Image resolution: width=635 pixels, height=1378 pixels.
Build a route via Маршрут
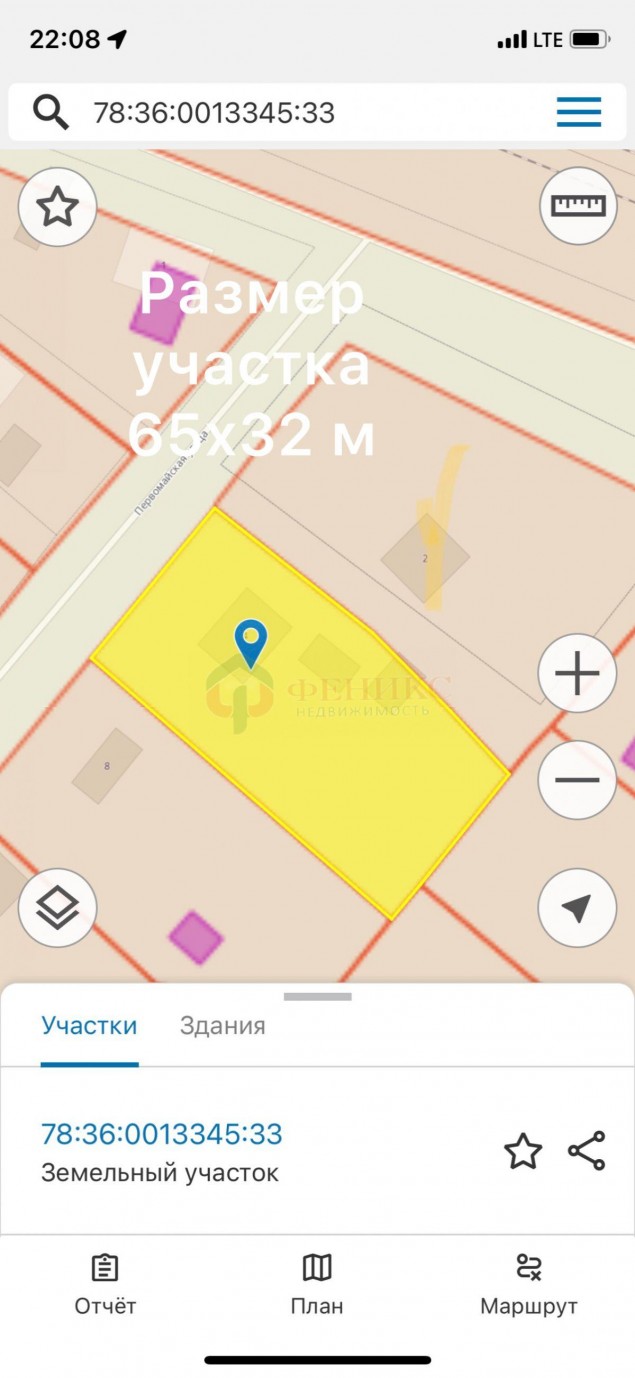coord(529,1284)
